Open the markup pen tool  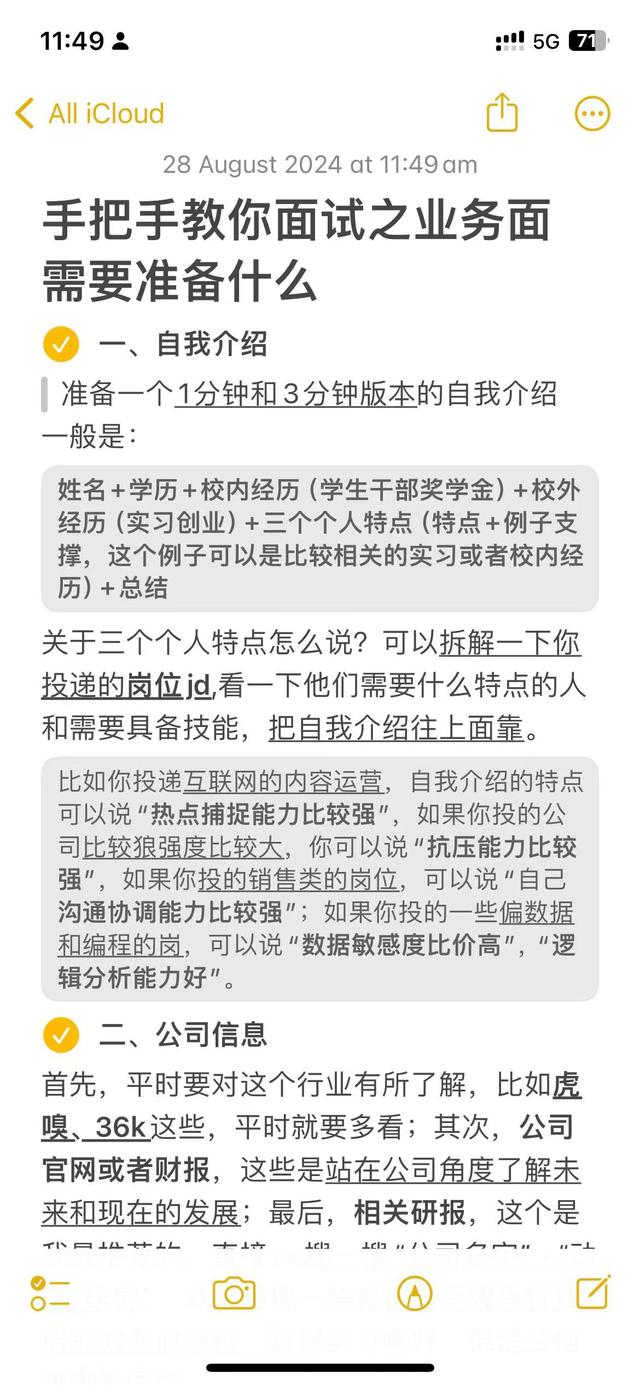pyautogui.click(x=414, y=1293)
